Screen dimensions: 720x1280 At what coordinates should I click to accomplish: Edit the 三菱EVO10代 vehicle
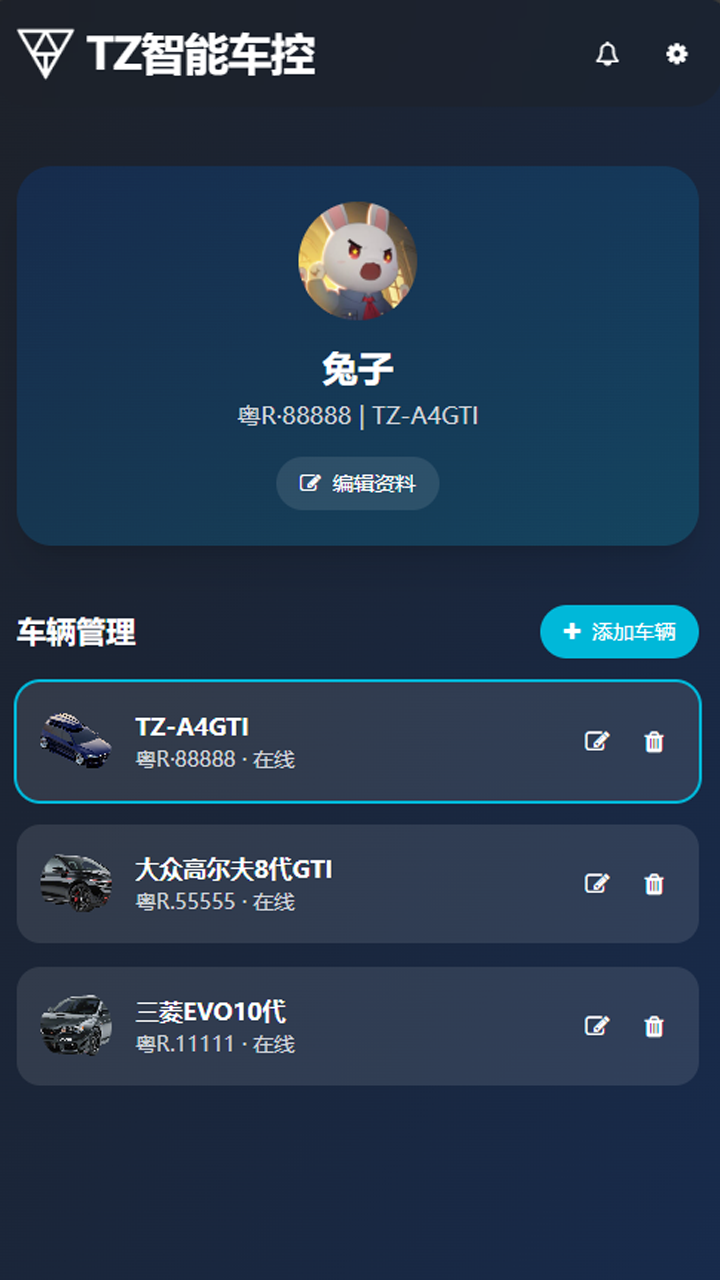597,1026
